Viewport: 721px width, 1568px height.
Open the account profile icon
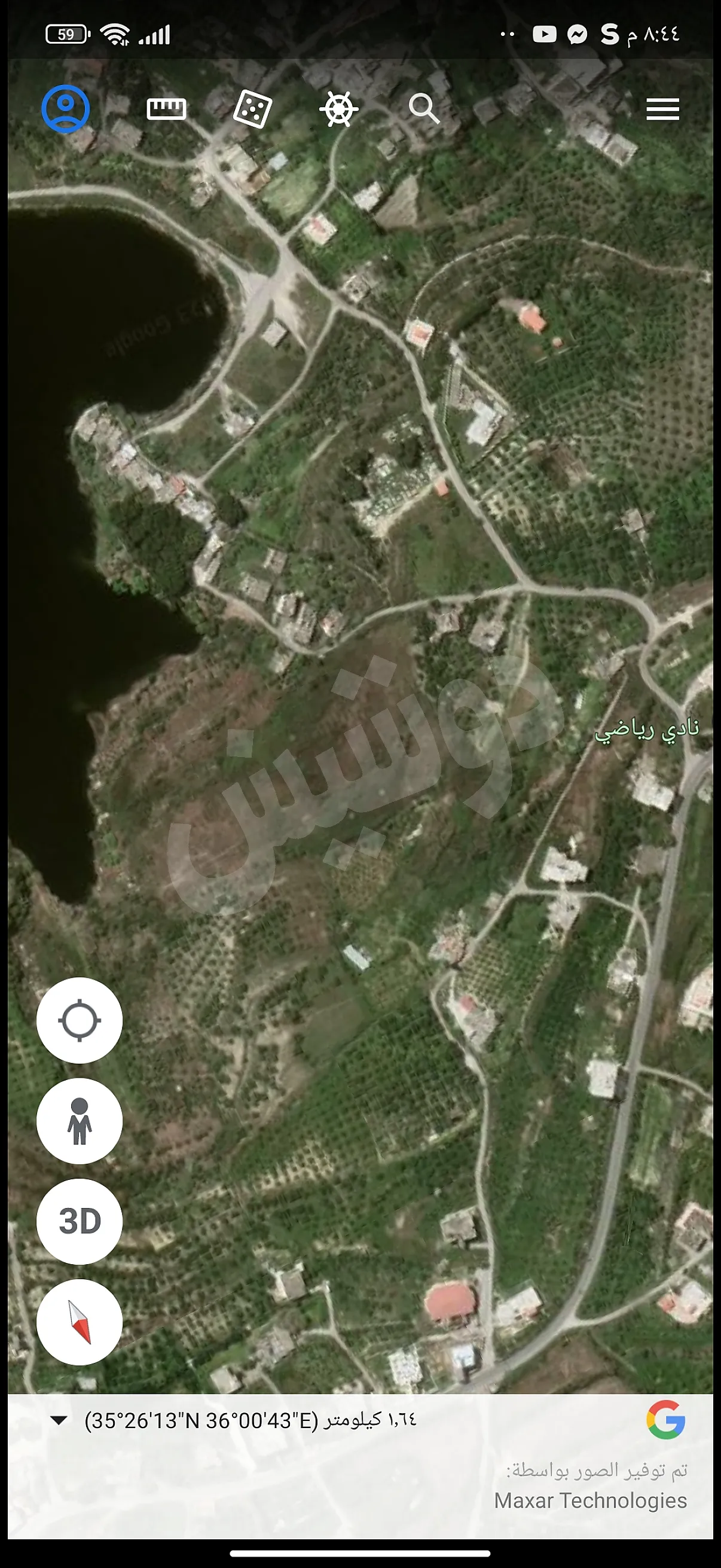pos(66,109)
